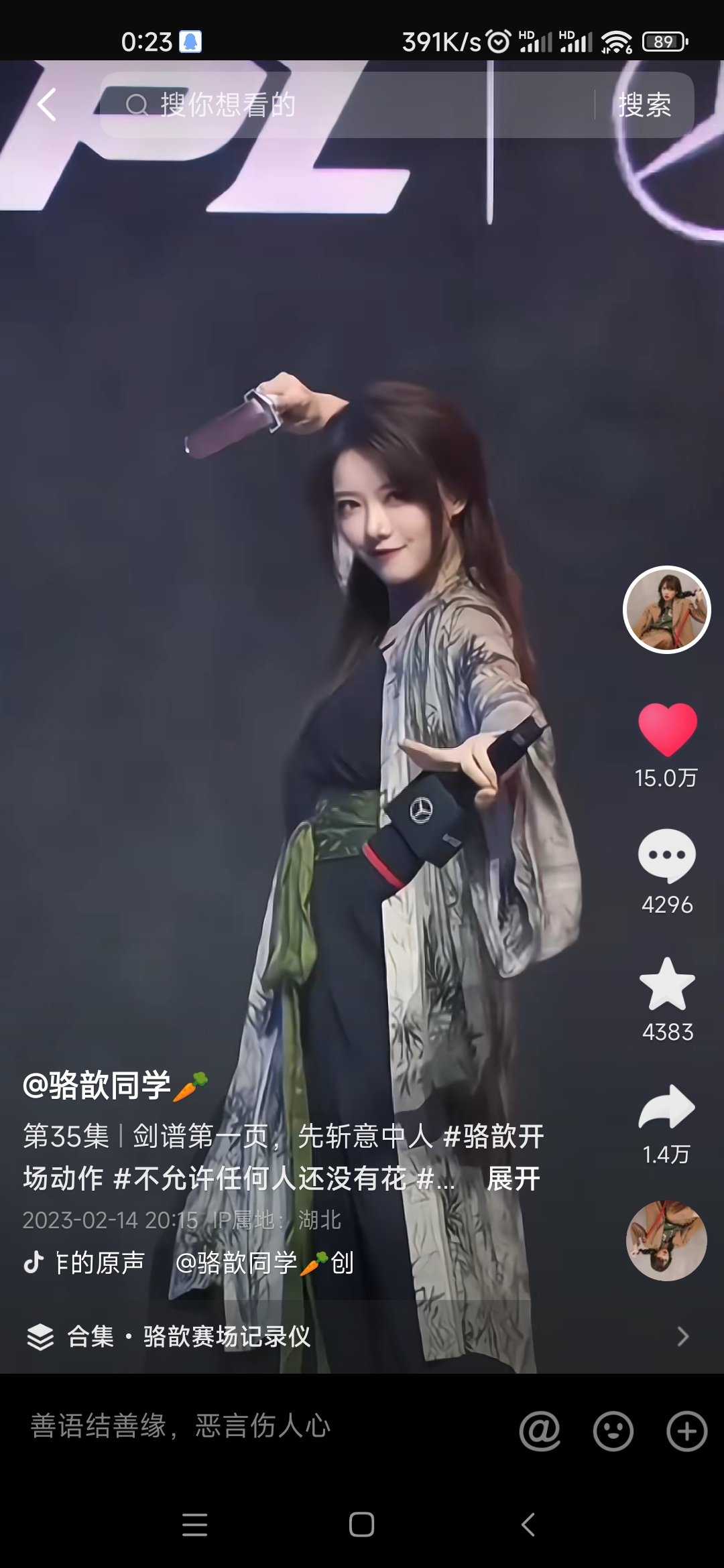Open the spinning music disc icon
Viewport: 724px width, 1568px height.
pyautogui.click(x=667, y=1240)
